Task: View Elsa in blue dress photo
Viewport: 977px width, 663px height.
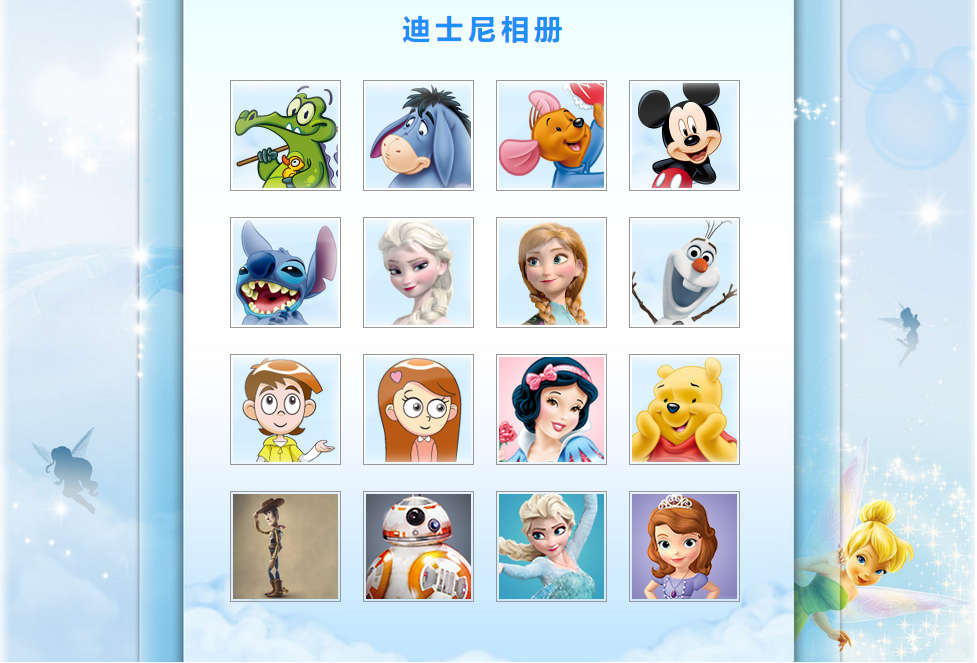Action: (x=551, y=546)
